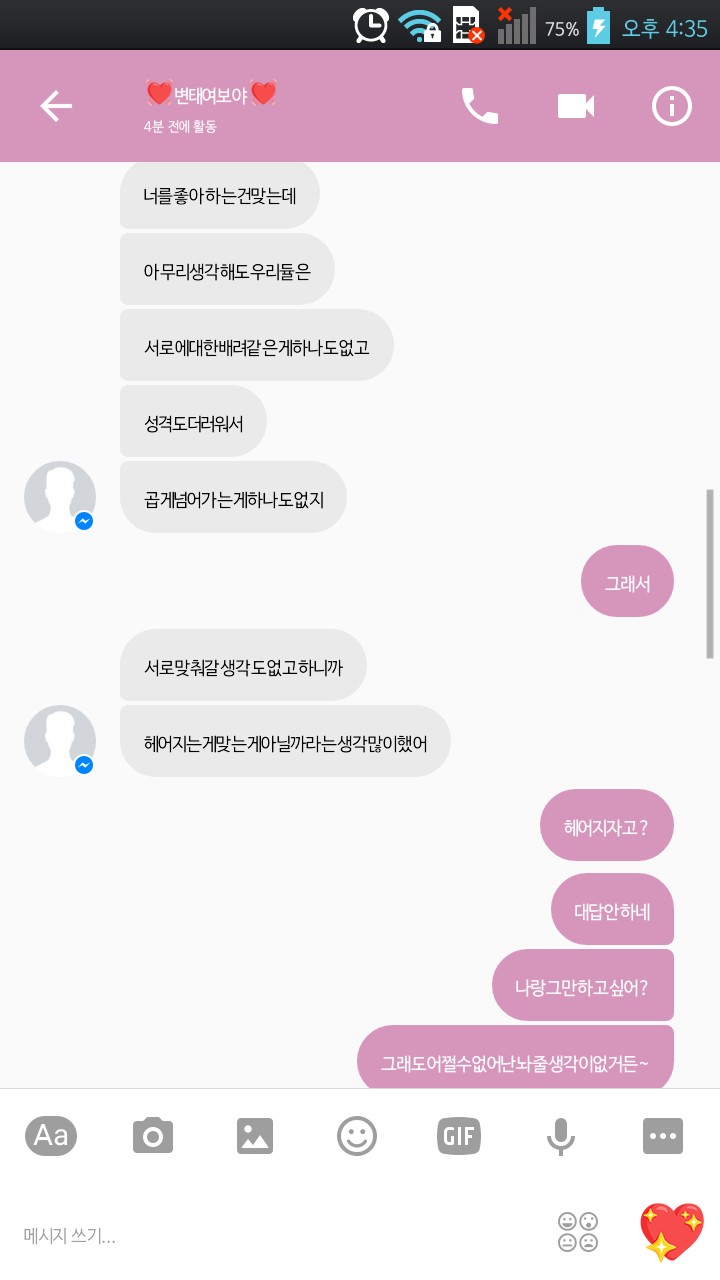The height and width of the screenshot is (1280, 720).
Task: Tap the message 헤어지자고?
Action: (x=607, y=825)
